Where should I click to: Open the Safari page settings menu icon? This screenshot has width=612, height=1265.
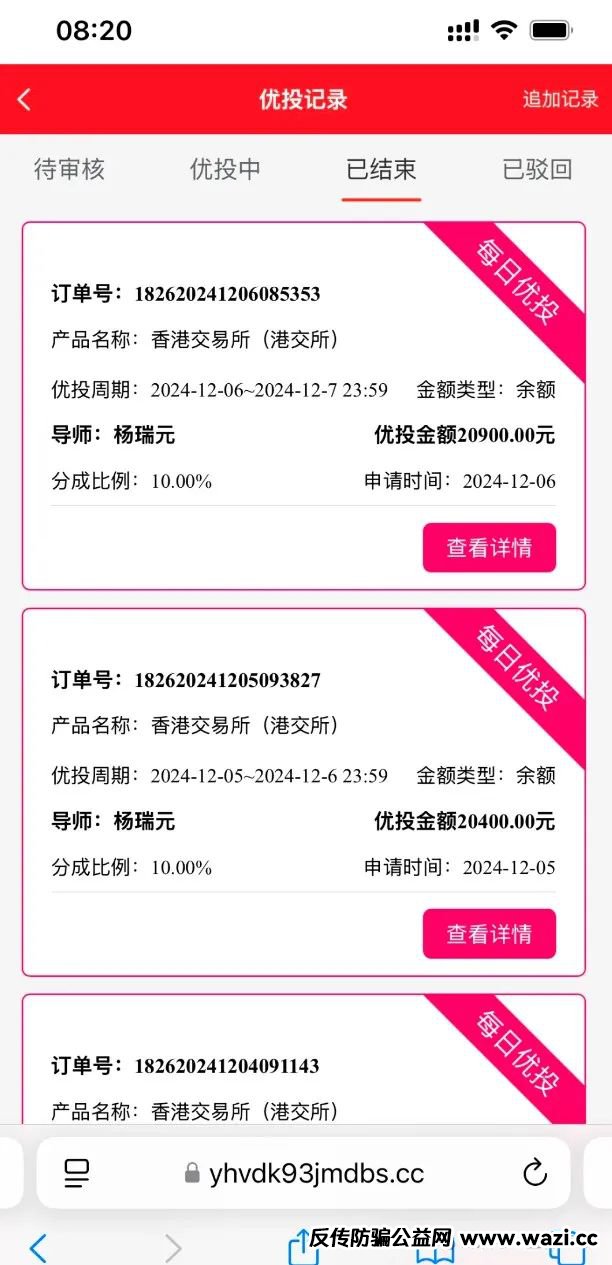(77, 1173)
